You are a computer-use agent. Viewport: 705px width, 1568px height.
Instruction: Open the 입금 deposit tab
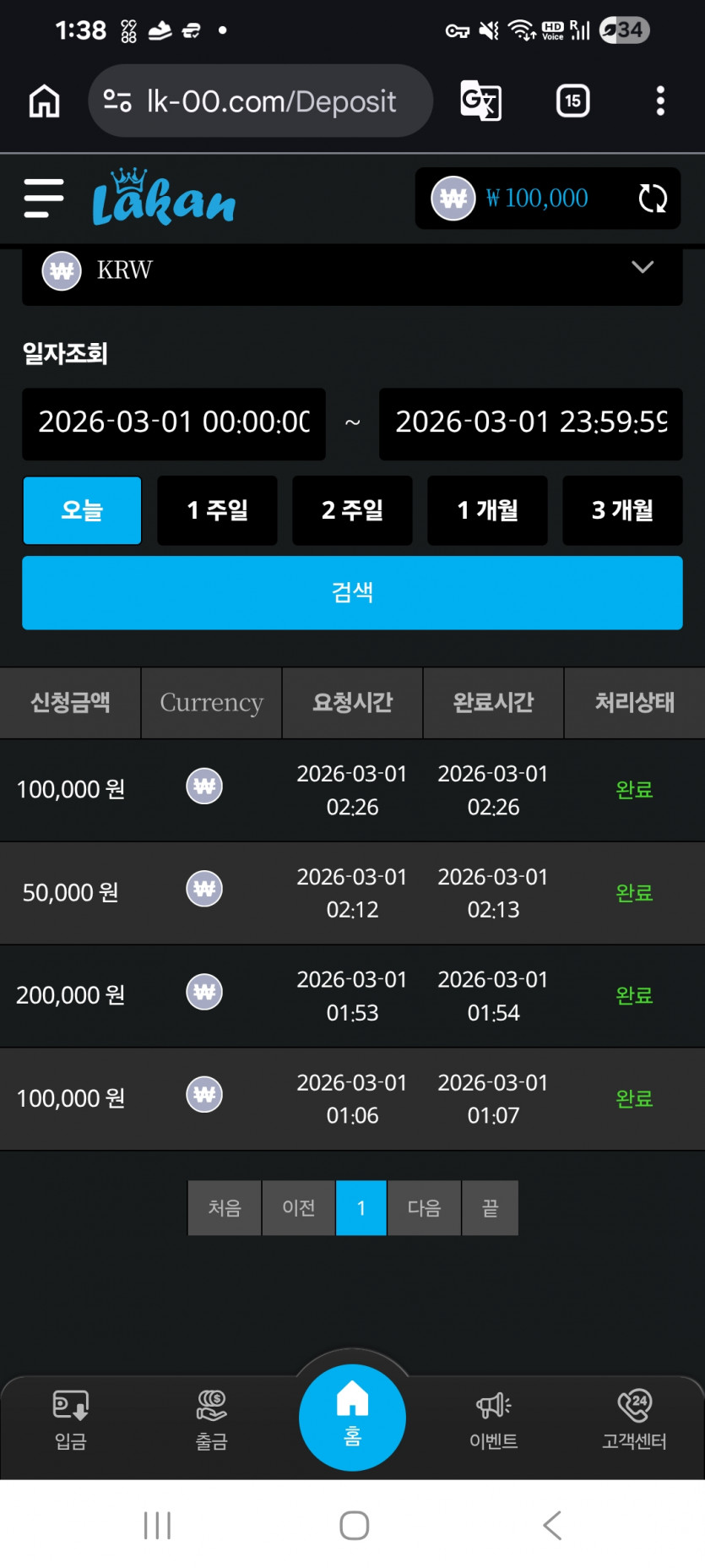tap(71, 1421)
